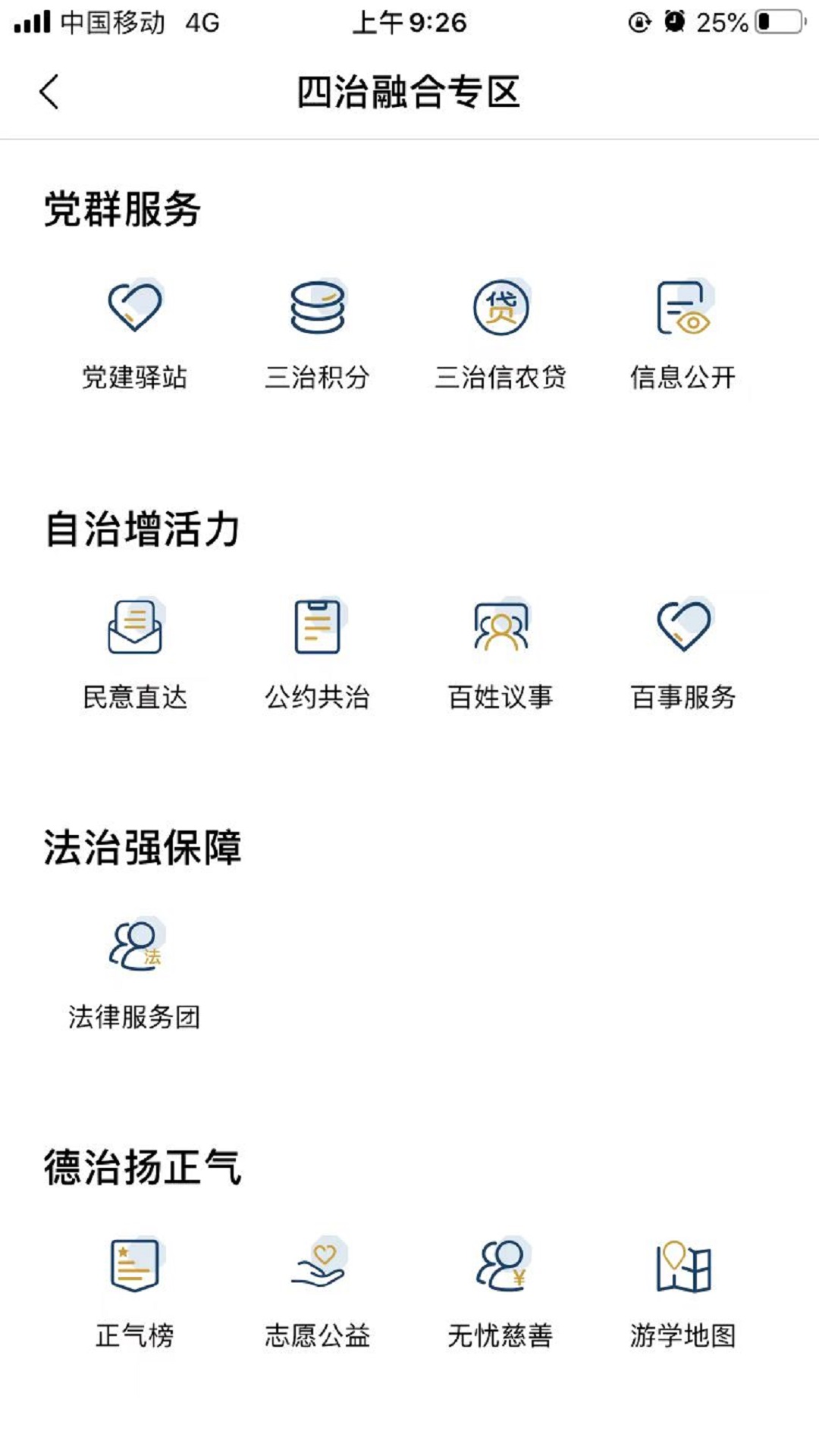Select 三治信农贷 loan service
Viewport: 819px width, 1456px height.
click(x=500, y=332)
